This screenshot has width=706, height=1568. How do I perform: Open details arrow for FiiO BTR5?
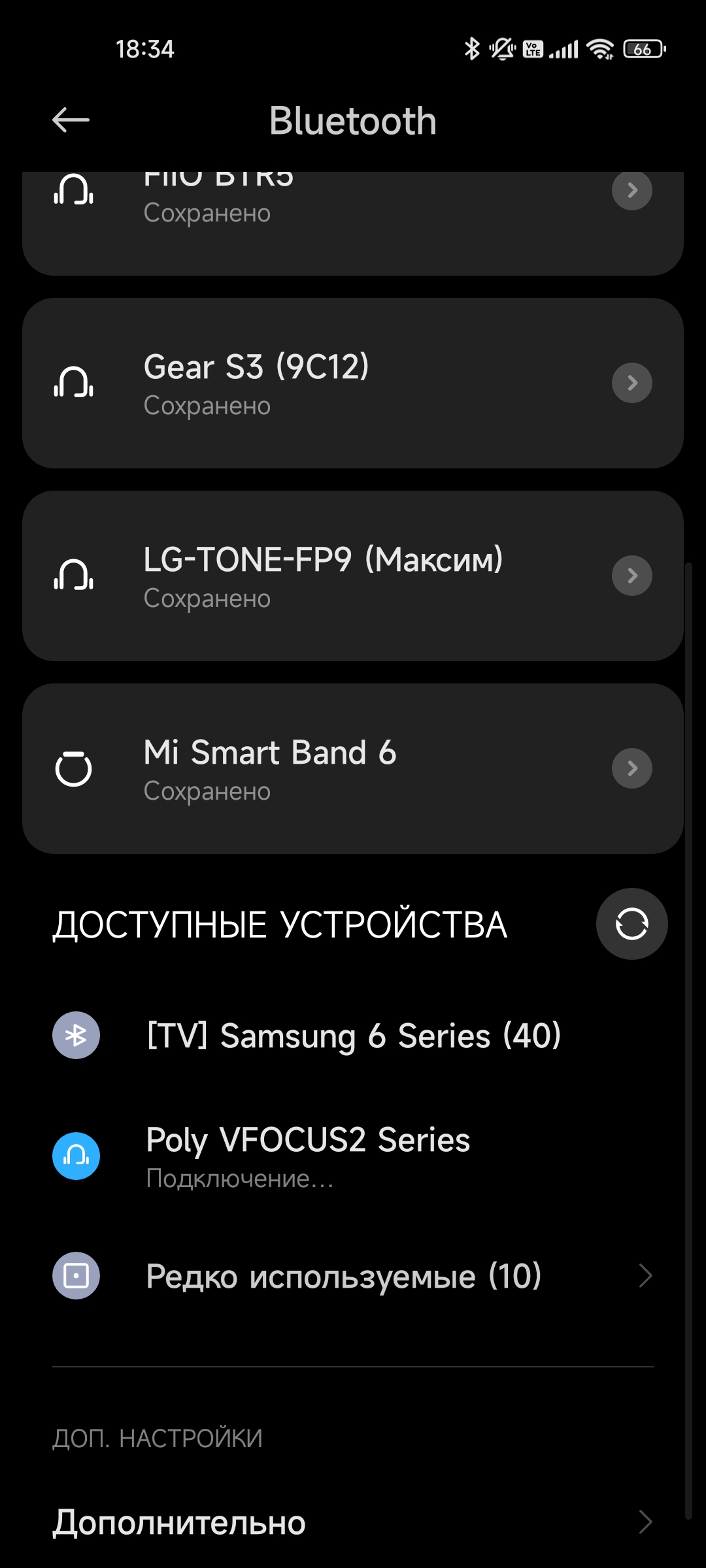tap(631, 191)
